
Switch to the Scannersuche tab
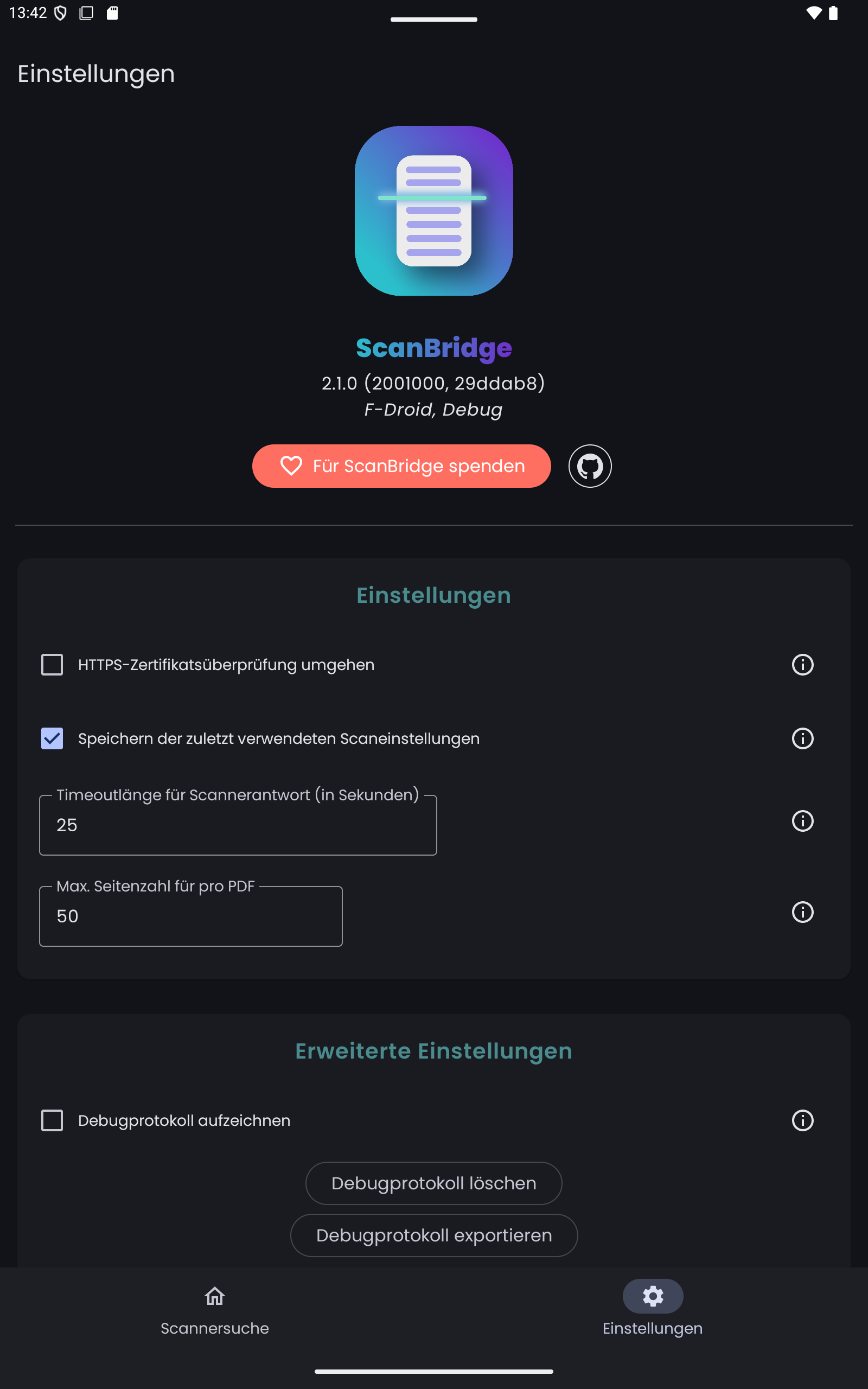point(215,1311)
